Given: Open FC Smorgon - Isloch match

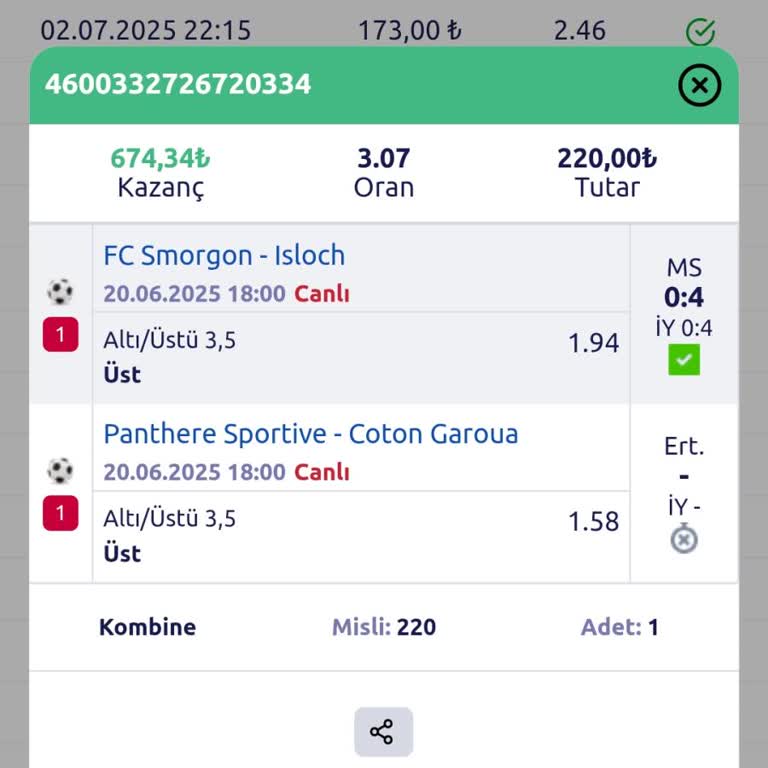Looking at the screenshot, I should click(x=224, y=256).
